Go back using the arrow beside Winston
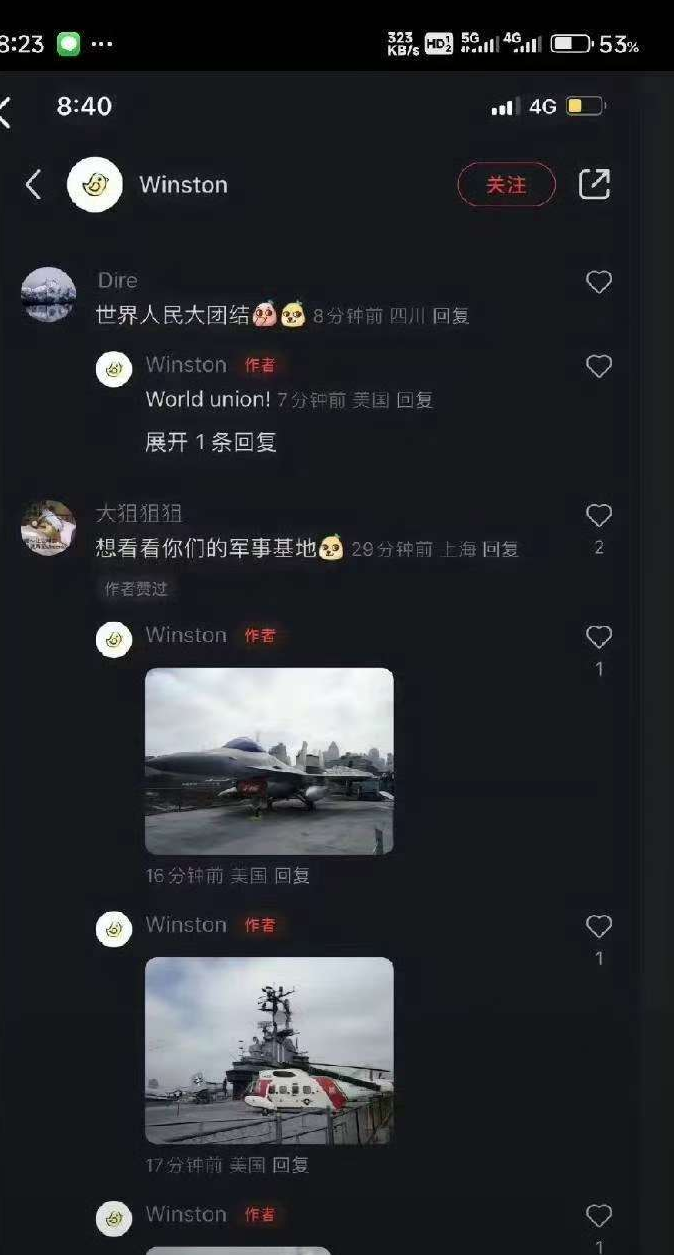The width and height of the screenshot is (674, 1255). (x=33, y=185)
